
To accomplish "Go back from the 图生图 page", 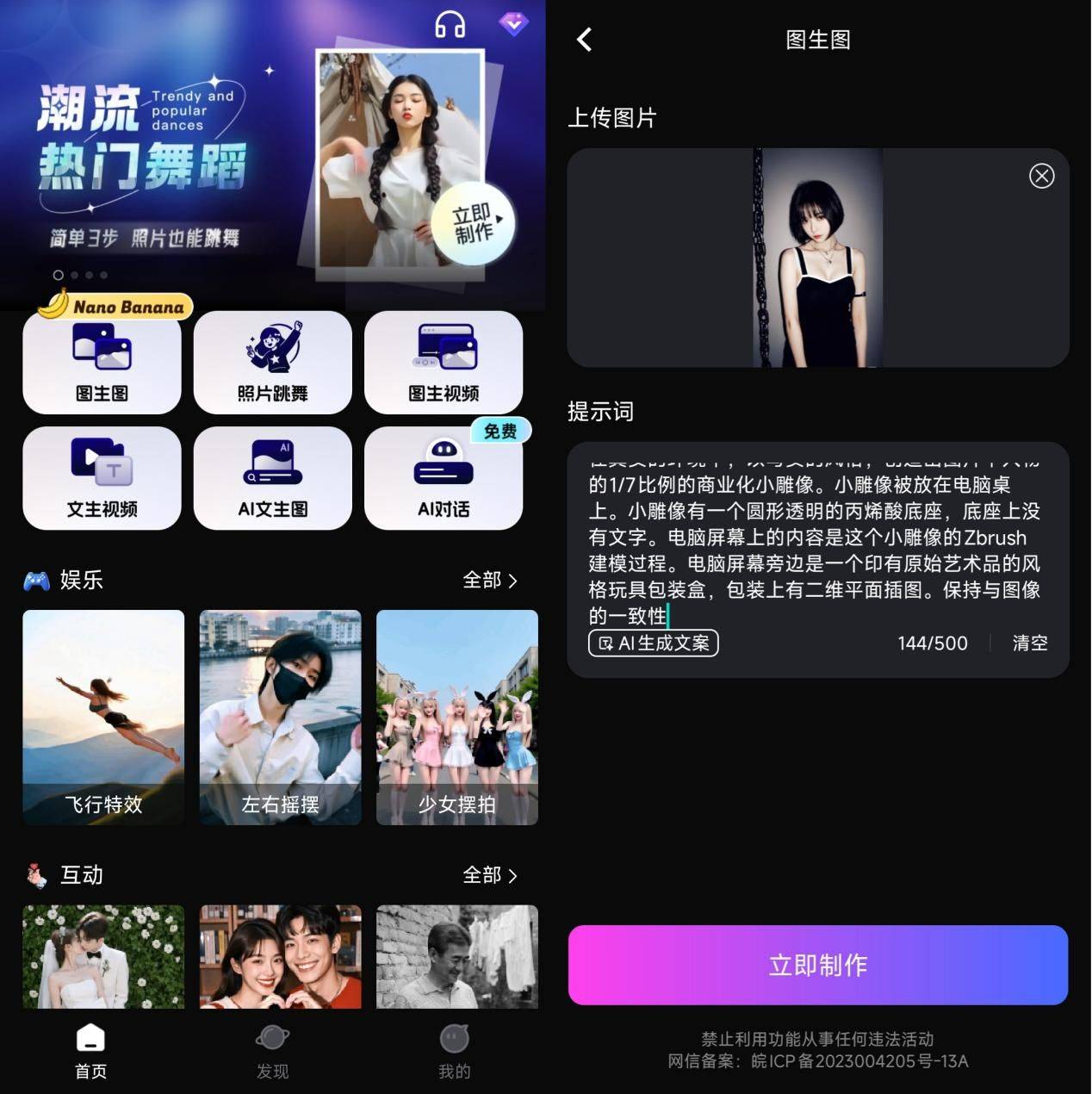I will (x=585, y=40).
